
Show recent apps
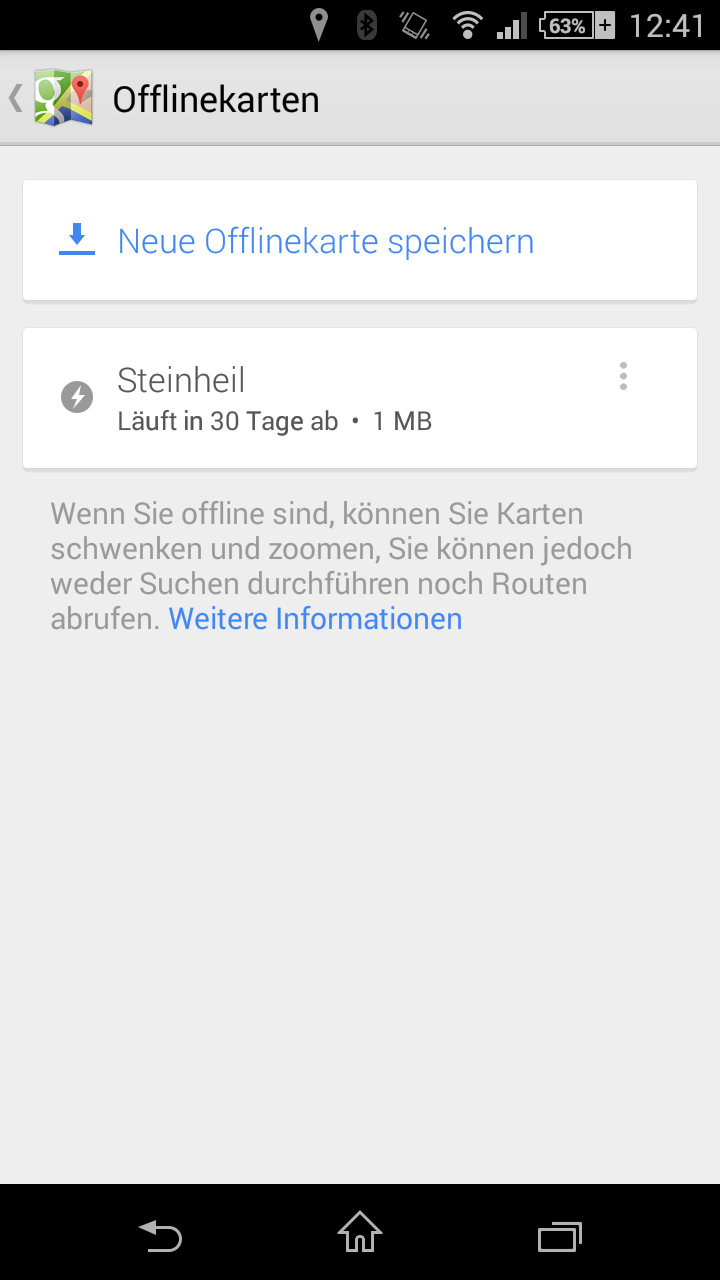pos(559,1235)
